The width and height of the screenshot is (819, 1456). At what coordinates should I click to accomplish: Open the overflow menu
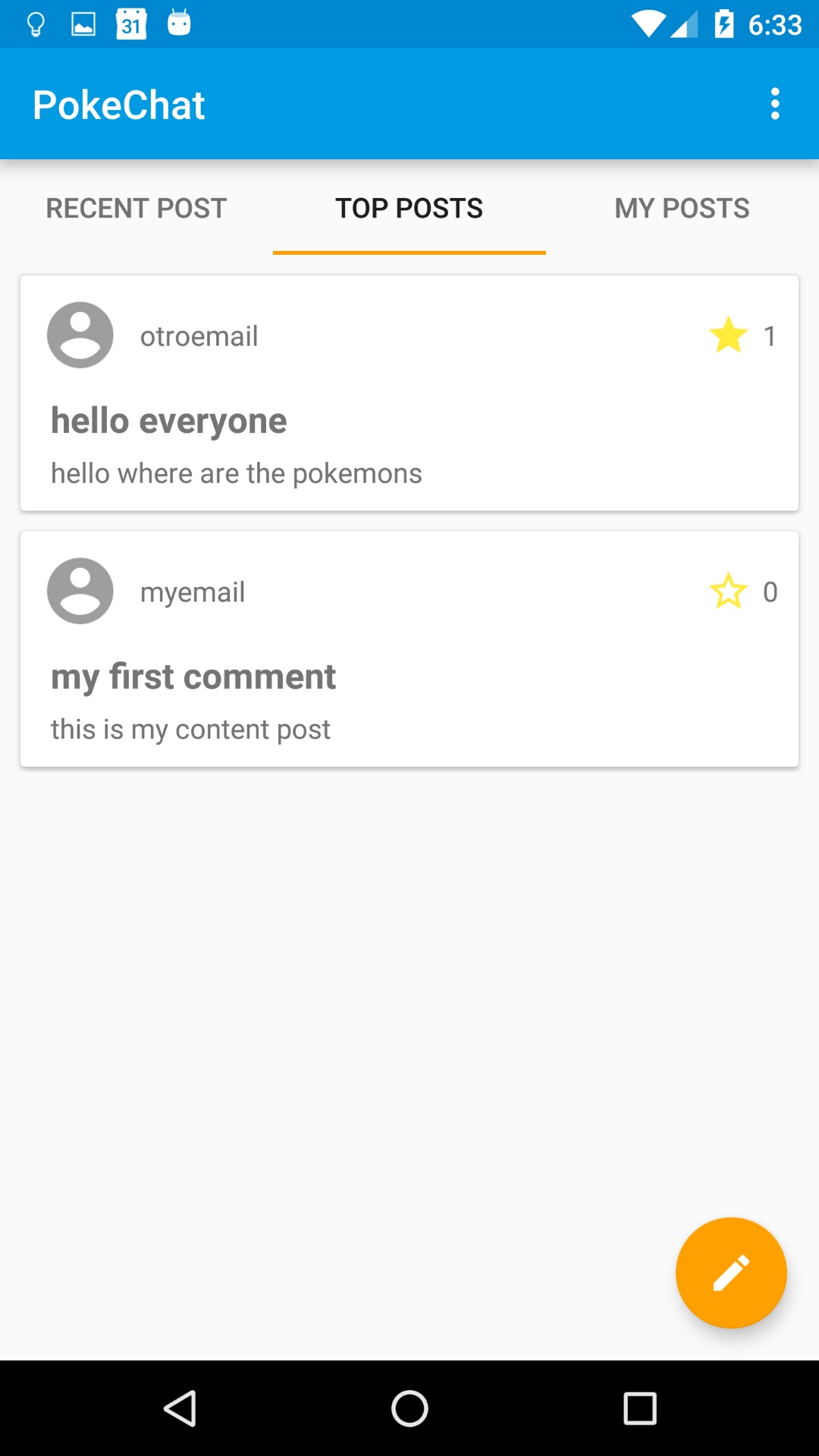pyautogui.click(x=775, y=103)
